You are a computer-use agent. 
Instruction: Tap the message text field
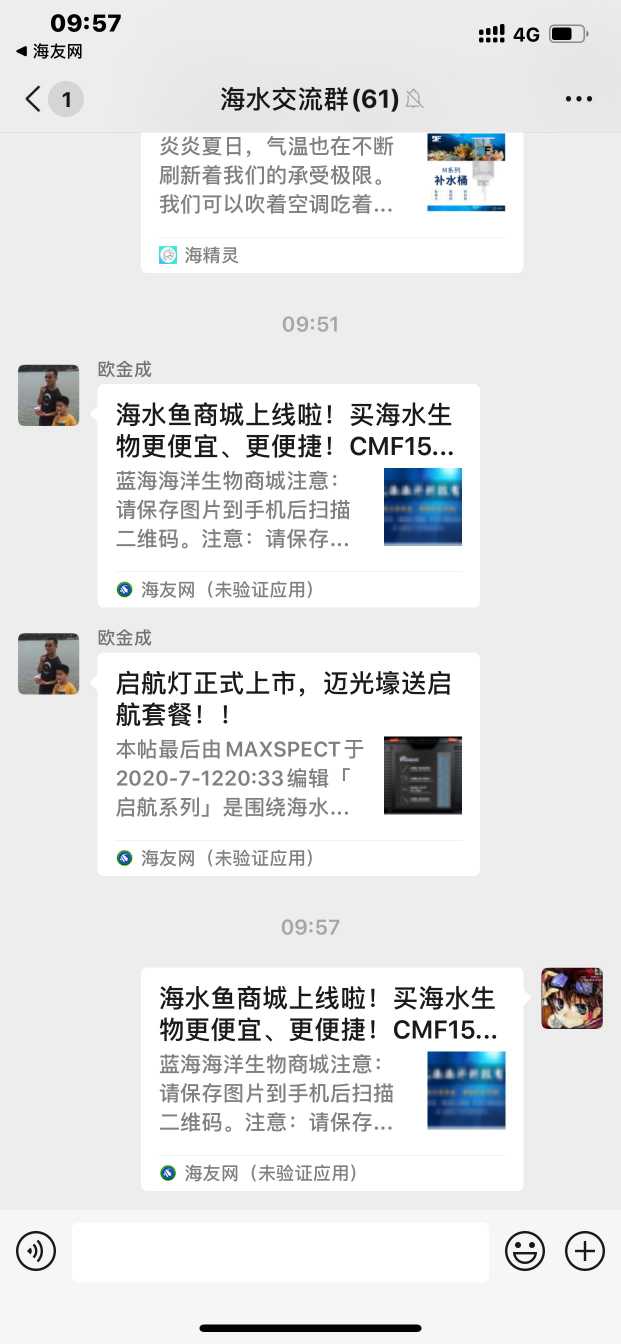click(280, 1251)
